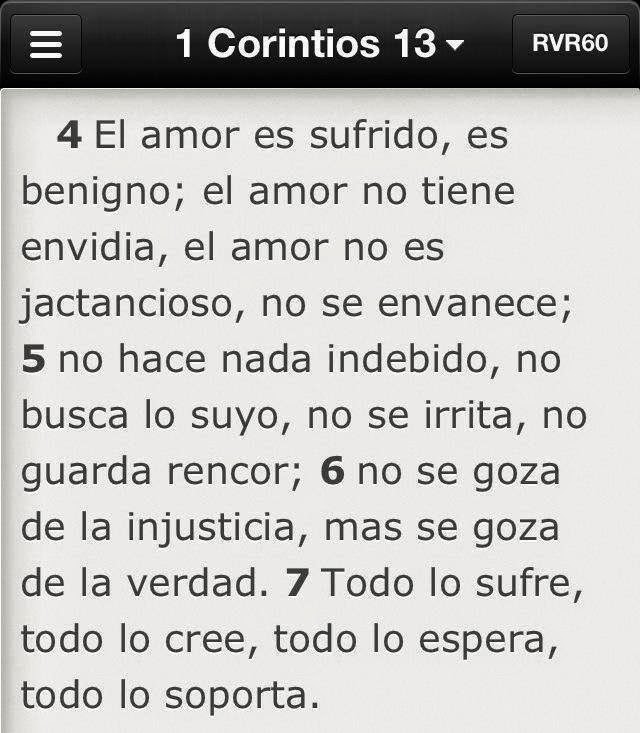
Task: Change the RVR60 Bible version
Action: [x=570, y=44]
